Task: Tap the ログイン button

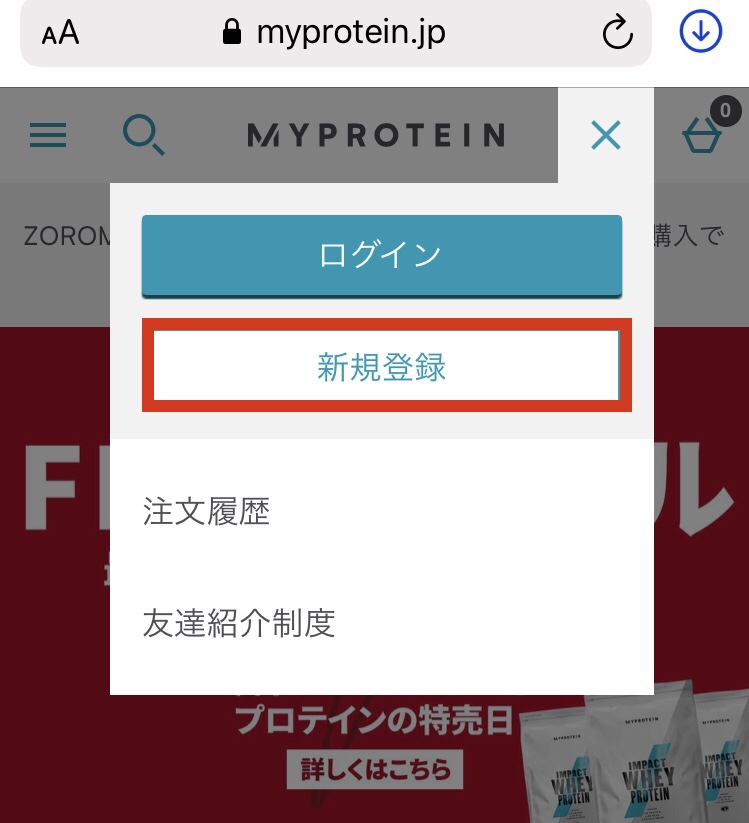Action: tap(381, 255)
